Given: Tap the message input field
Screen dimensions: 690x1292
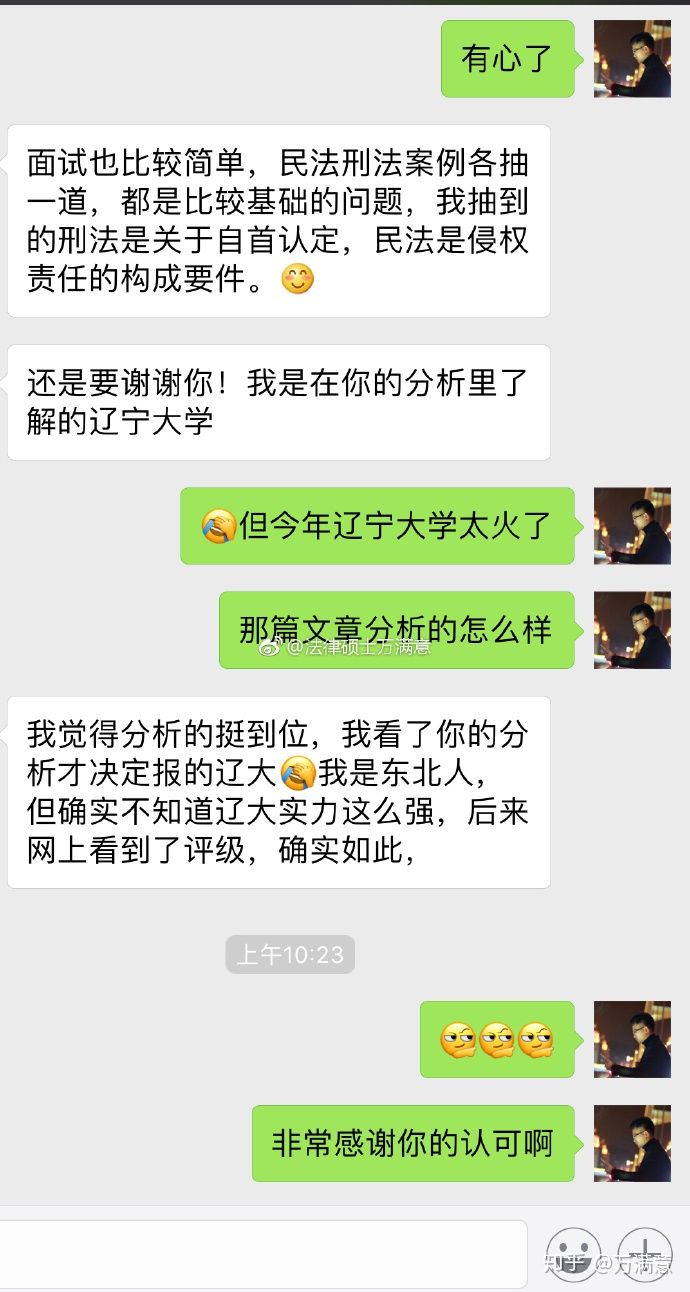Looking at the screenshot, I should (262, 1253).
